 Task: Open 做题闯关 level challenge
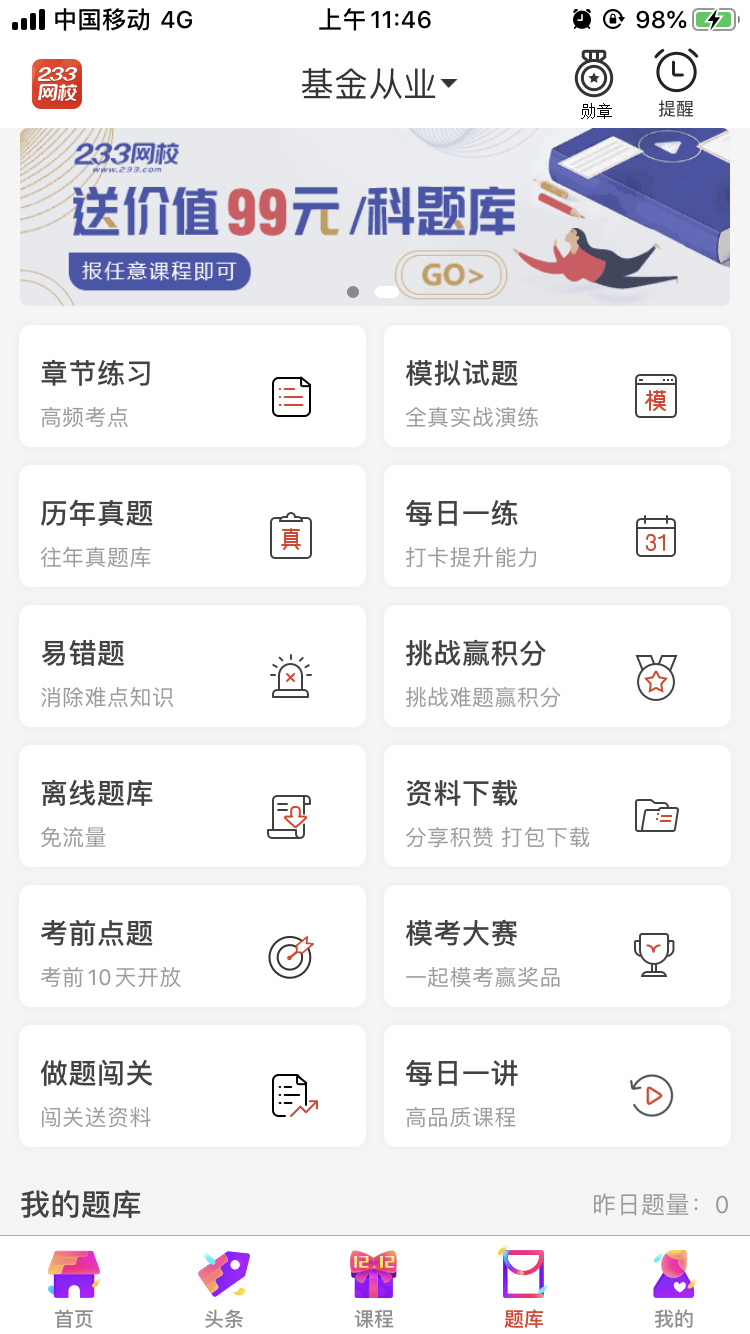192,1087
